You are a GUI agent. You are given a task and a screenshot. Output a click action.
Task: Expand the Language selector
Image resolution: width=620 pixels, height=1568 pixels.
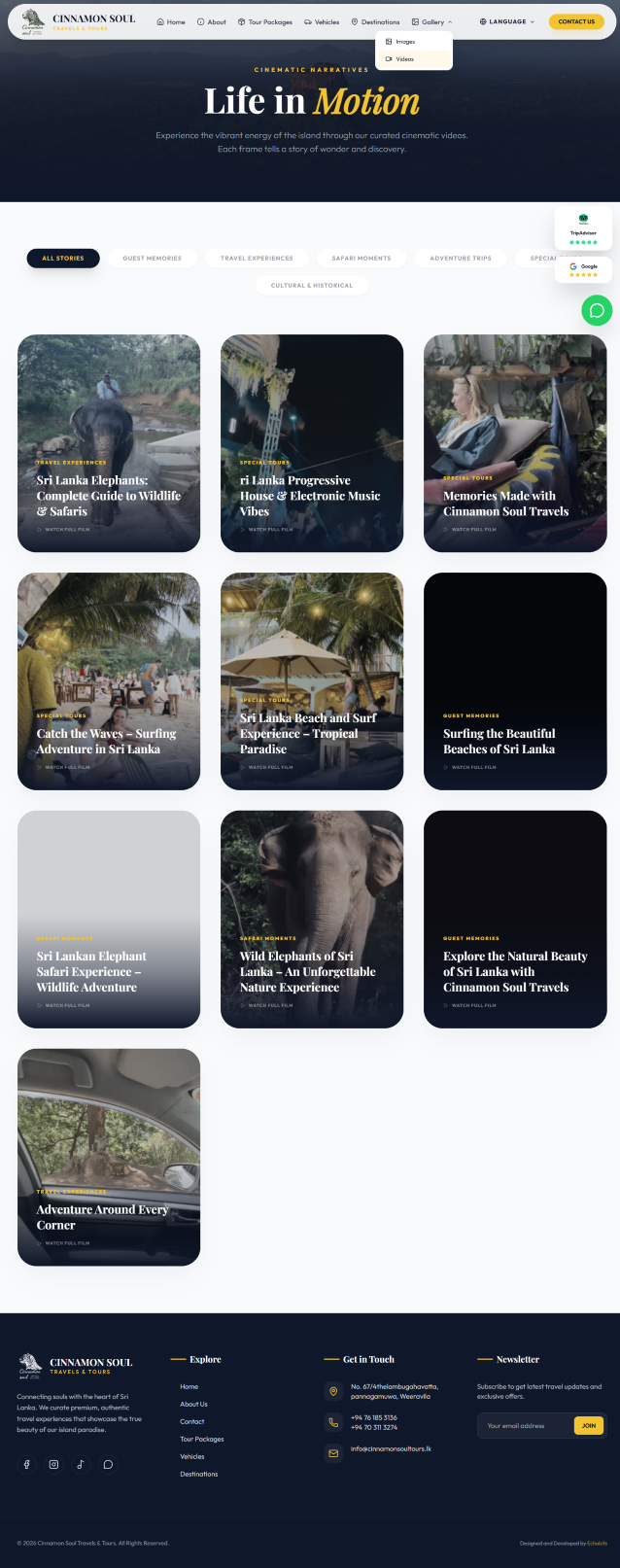click(x=507, y=21)
